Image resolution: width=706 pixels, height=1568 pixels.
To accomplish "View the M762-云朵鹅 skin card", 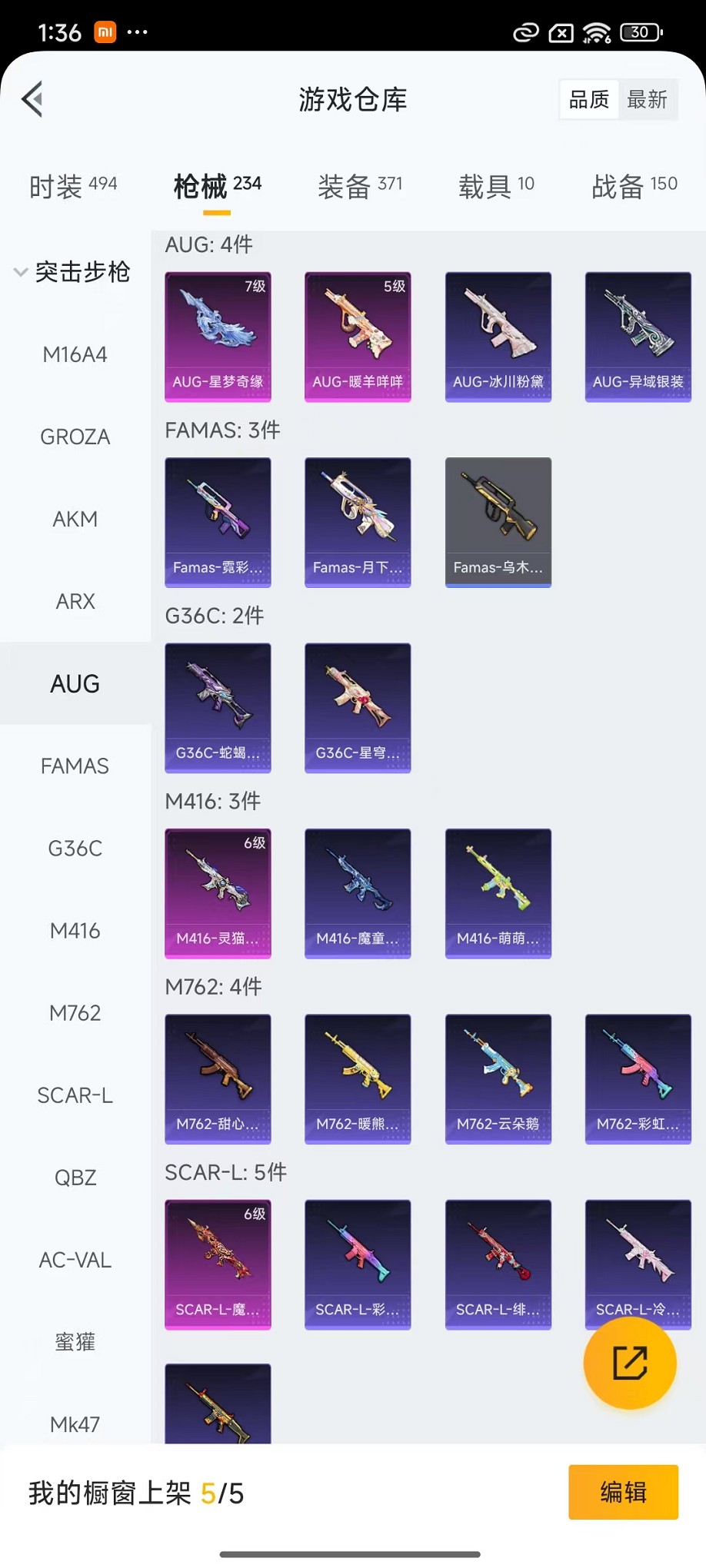I will pyautogui.click(x=498, y=1078).
